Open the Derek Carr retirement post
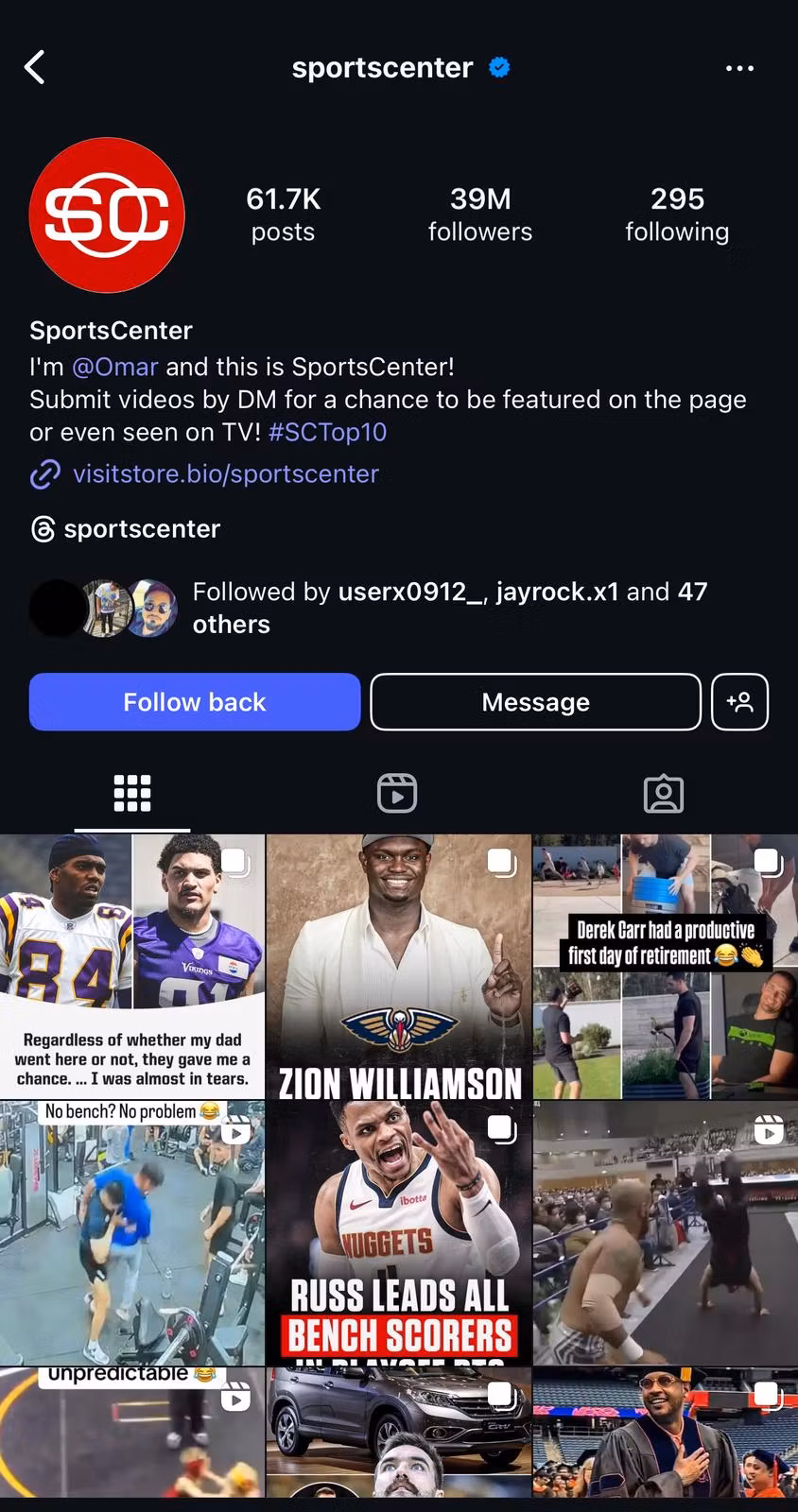 coord(665,966)
